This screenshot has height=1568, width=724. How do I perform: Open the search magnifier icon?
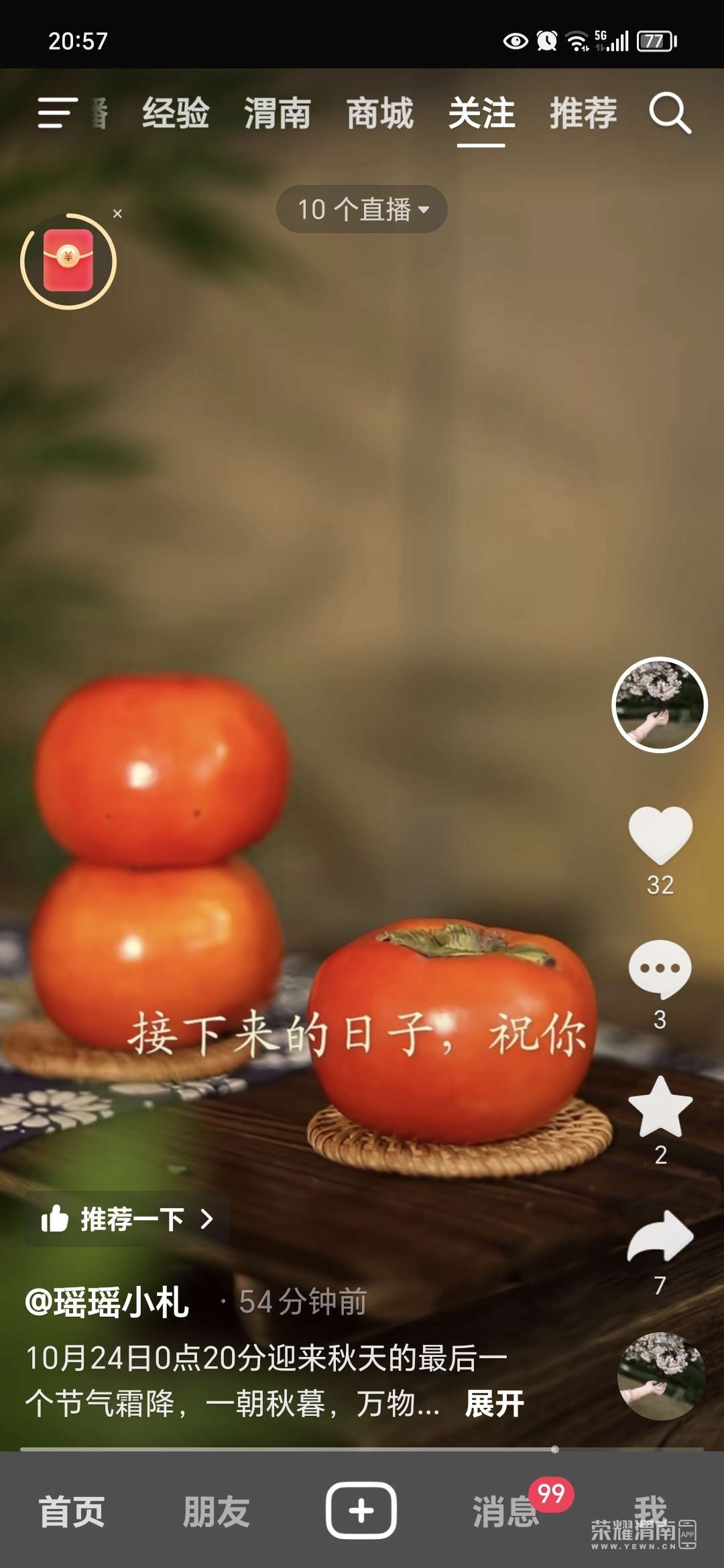670,113
